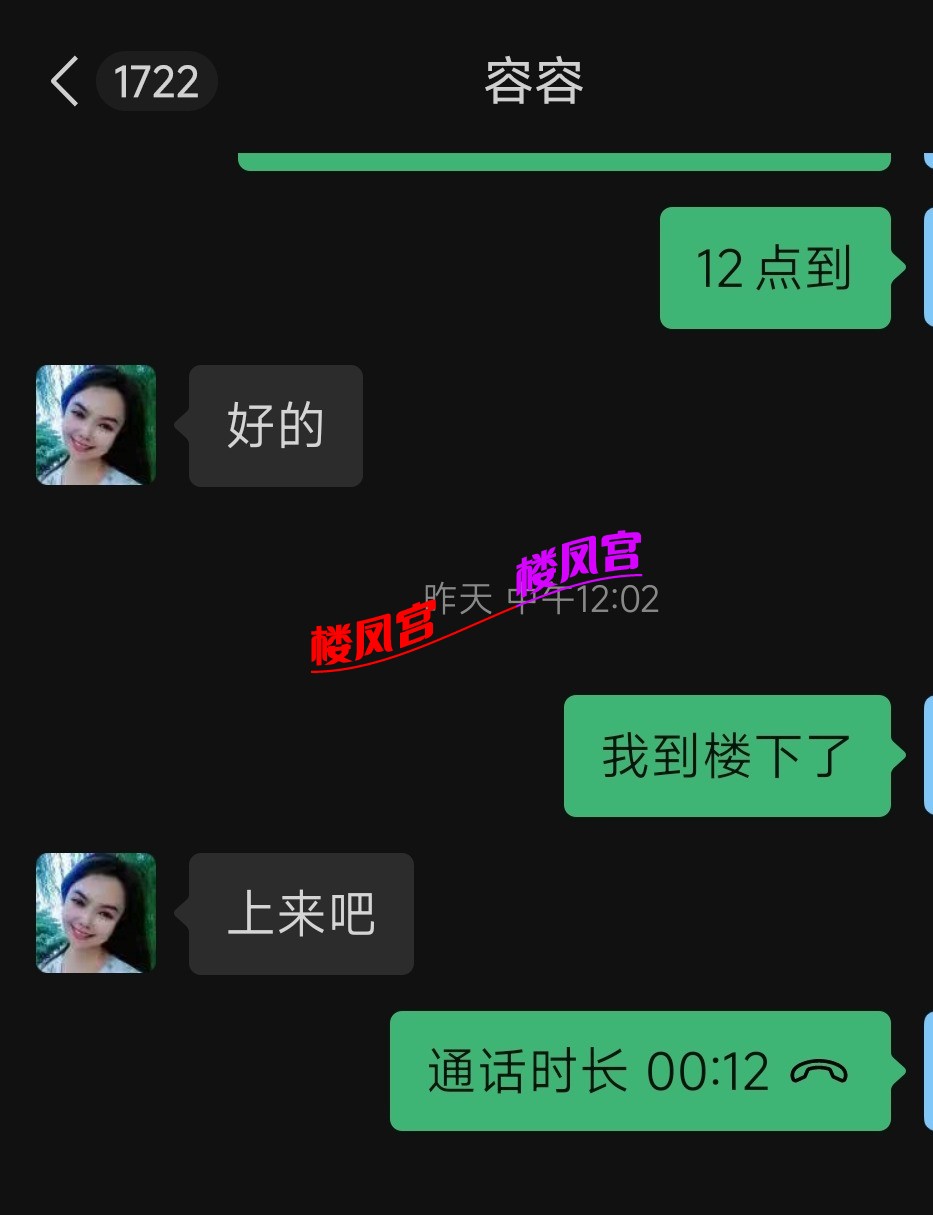Tap the back chevron at top left
Image resolution: width=933 pixels, height=1215 pixels.
coord(64,80)
